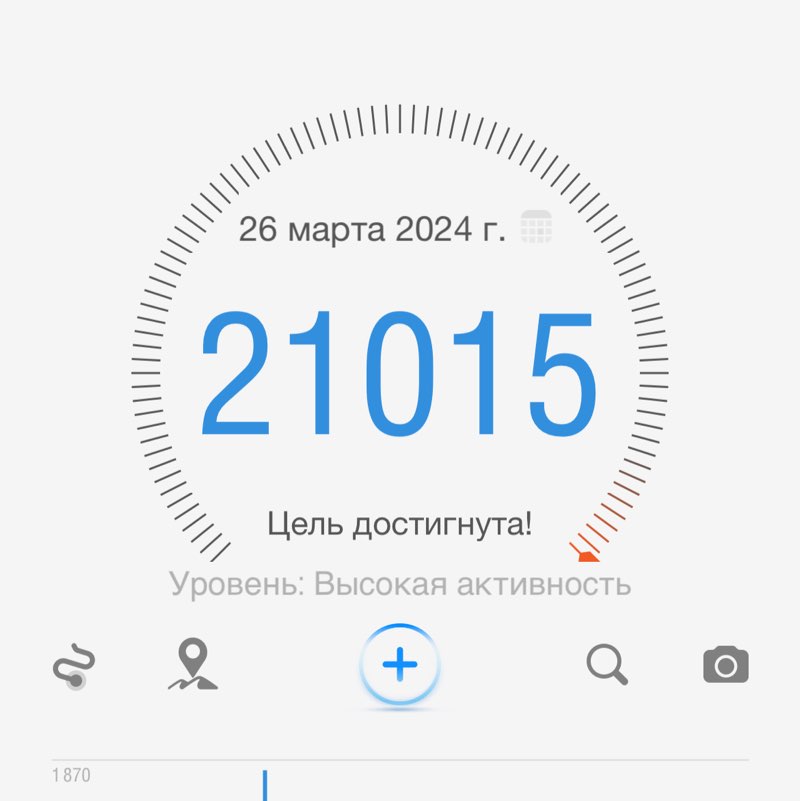Select the route tracking icon in the toolbar
Image resolution: width=800 pixels, height=801 pixels.
pyautogui.click(x=75, y=662)
